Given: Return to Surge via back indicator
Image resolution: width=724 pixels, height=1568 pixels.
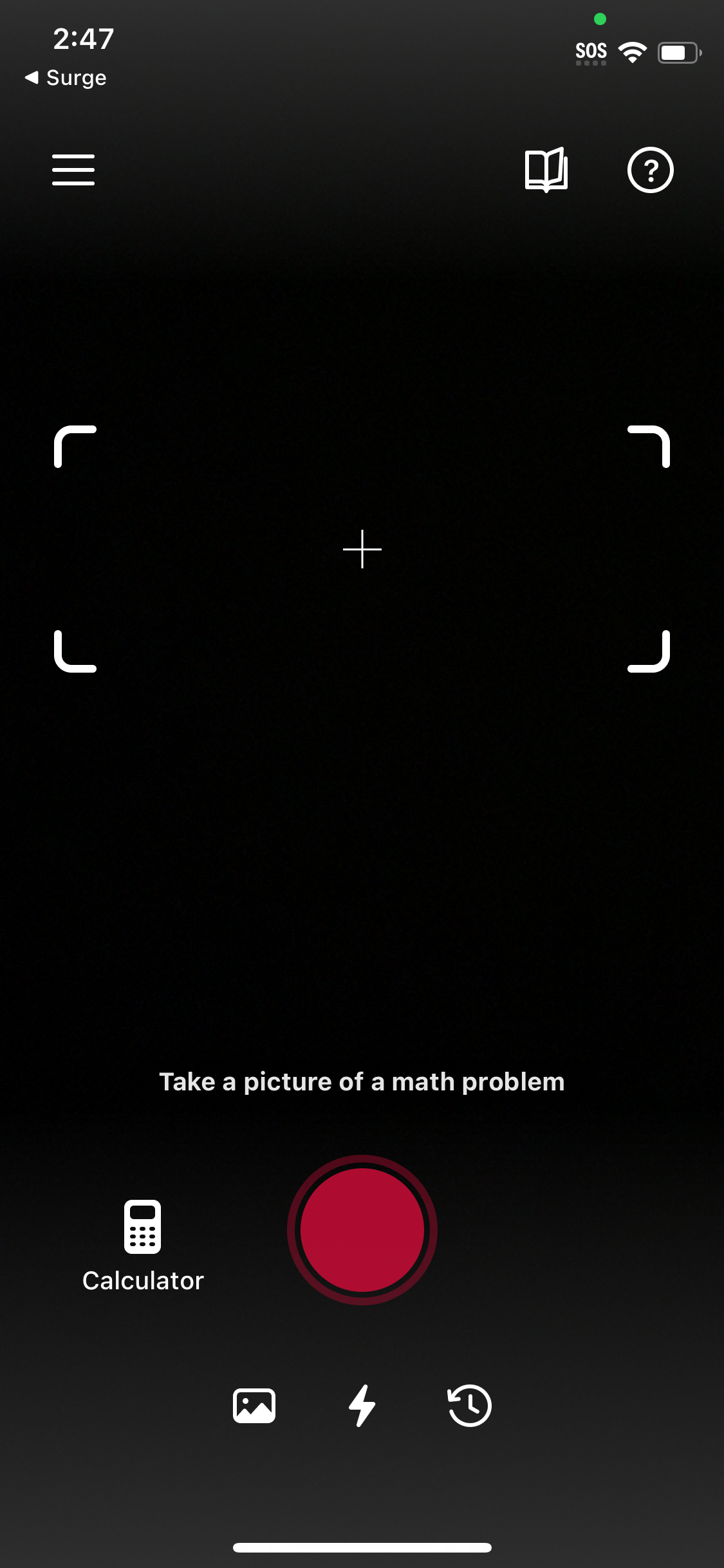Looking at the screenshot, I should (x=64, y=78).
